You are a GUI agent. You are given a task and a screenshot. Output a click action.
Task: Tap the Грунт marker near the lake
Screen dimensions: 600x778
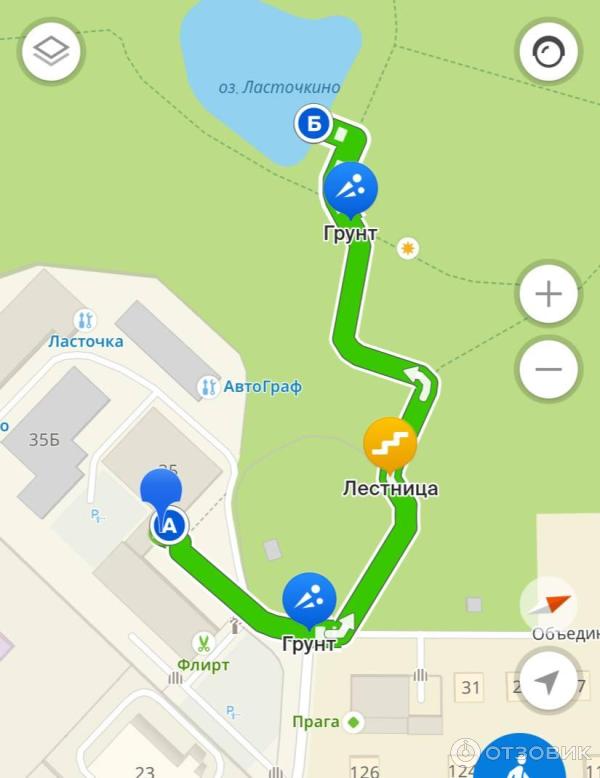(350, 188)
